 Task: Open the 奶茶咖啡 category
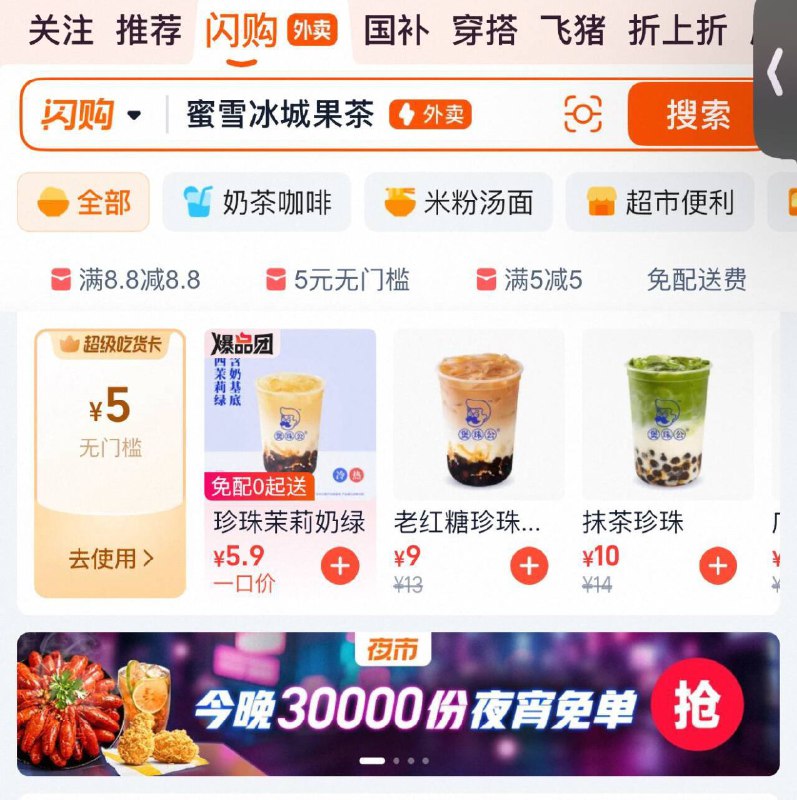pos(257,201)
